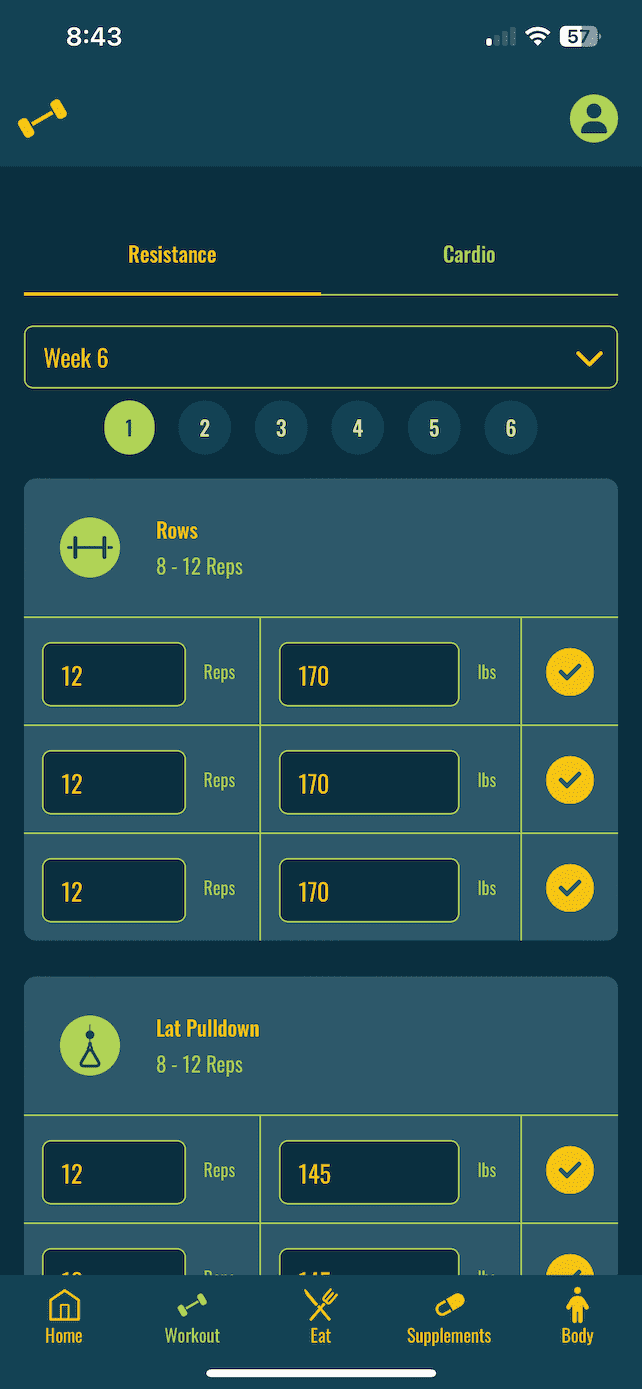Viewport: 642px width, 1389px height.
Task: Expand the Week 6 dropdown
Action: [321, 358]
